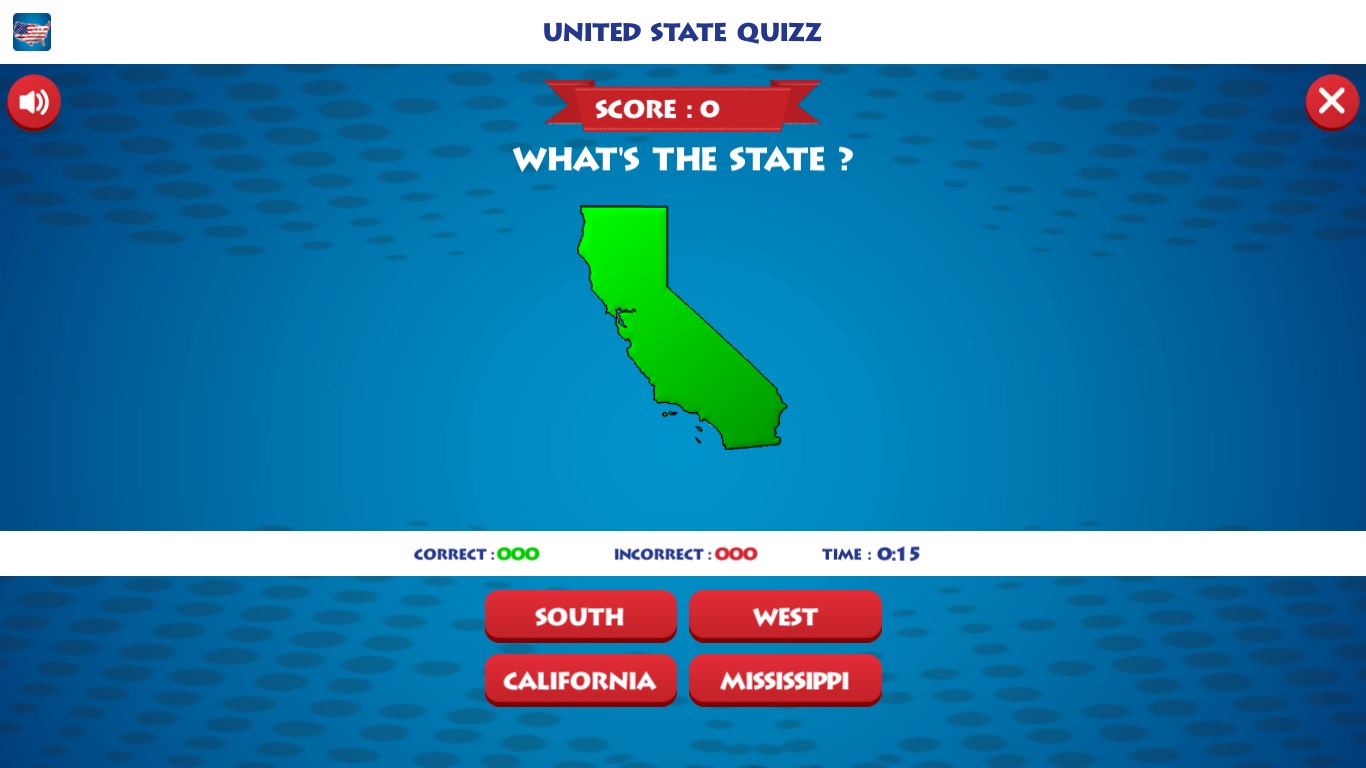Screen dimensions: 1366x768
Task: Select West as the answer
Action: pyautogui.click(x=785, y=616)
